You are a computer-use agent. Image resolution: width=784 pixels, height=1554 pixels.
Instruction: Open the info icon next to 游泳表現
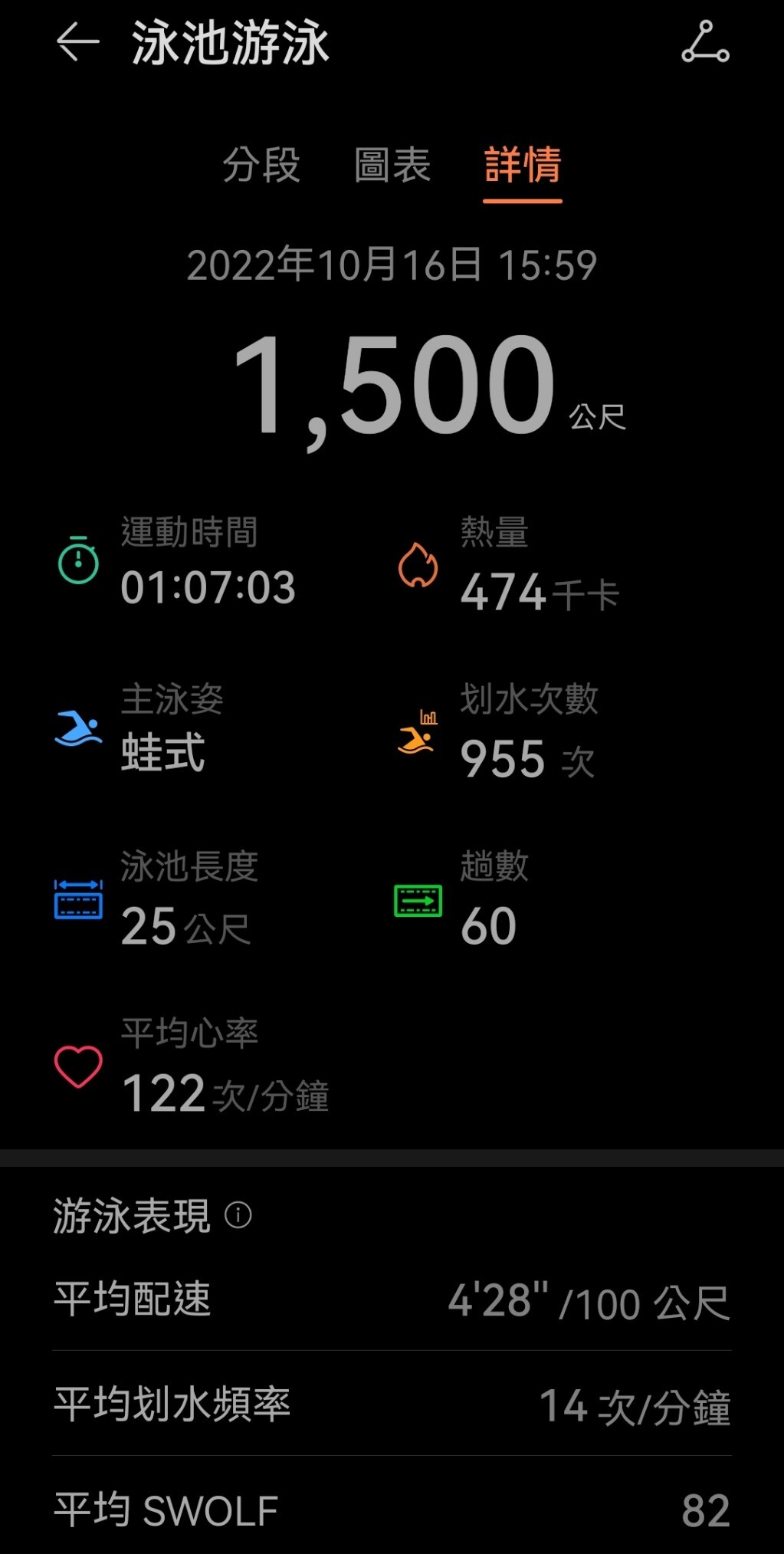tap(238, 1215)
